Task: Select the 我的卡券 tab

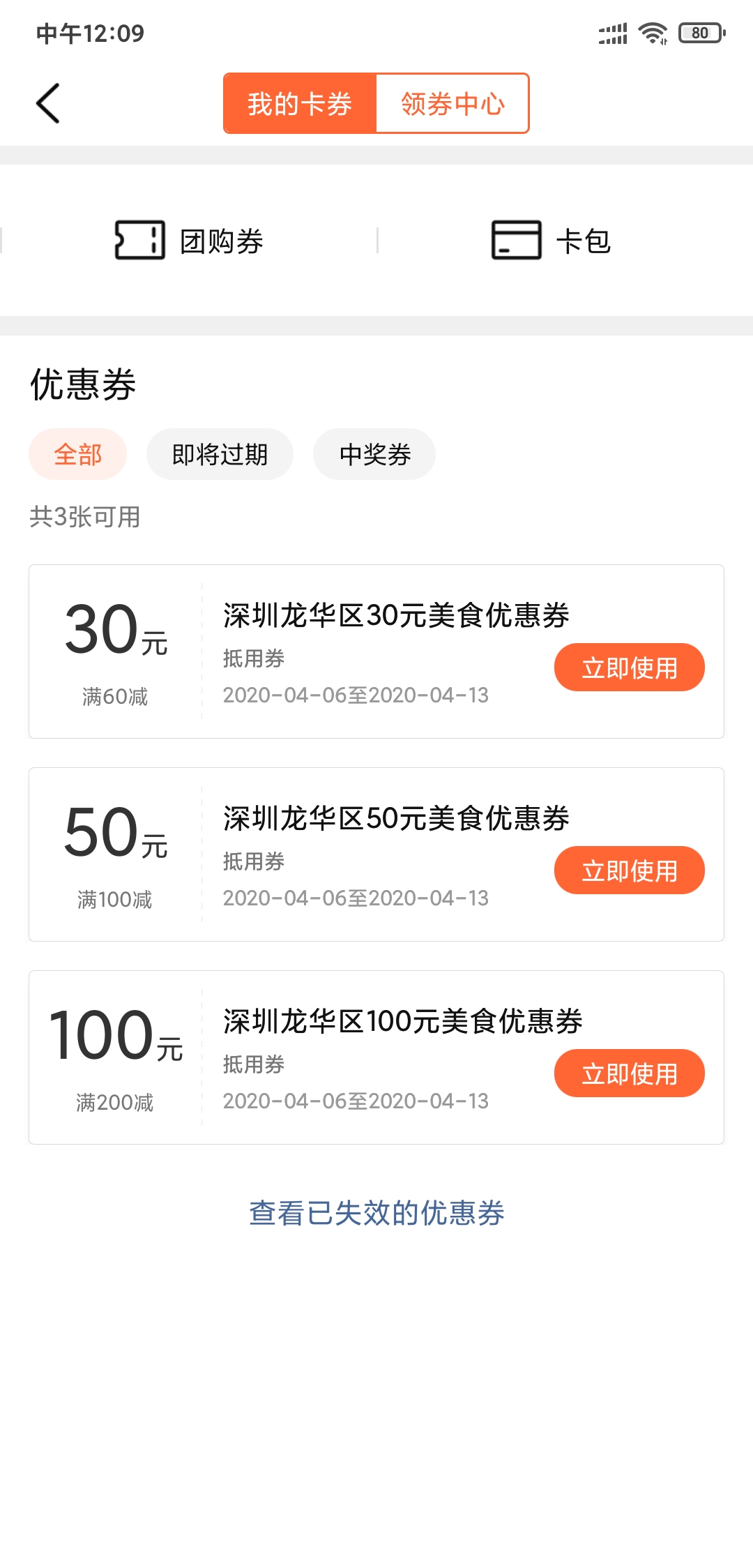Action: [300, 103]
